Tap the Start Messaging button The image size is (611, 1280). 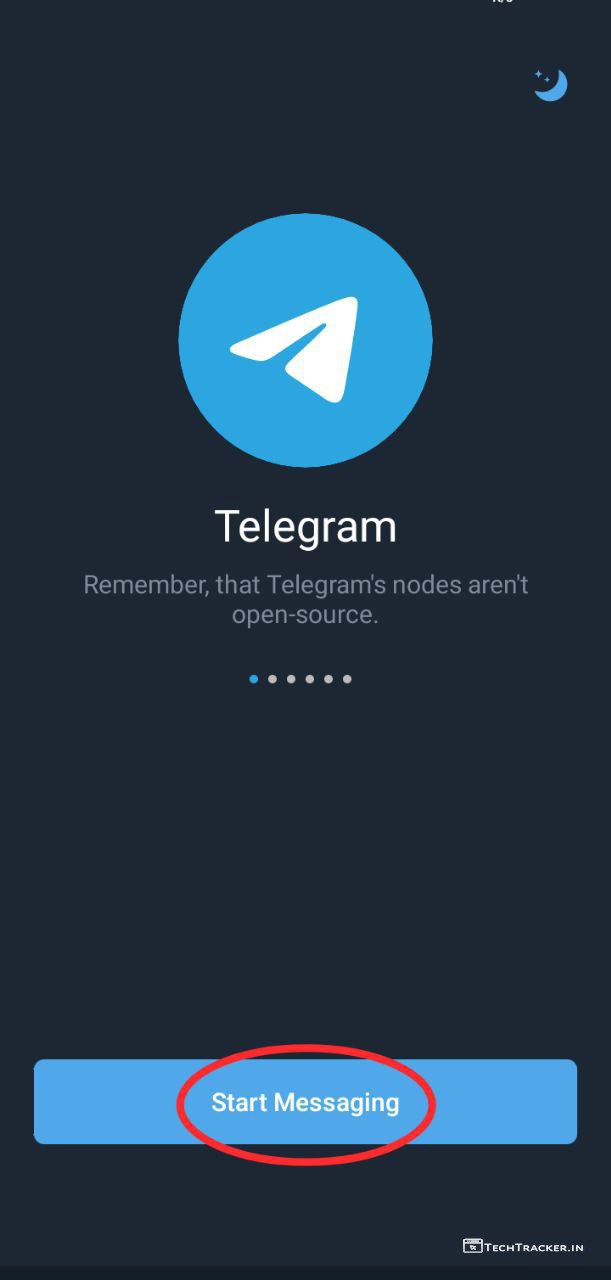click(305, 1102)
